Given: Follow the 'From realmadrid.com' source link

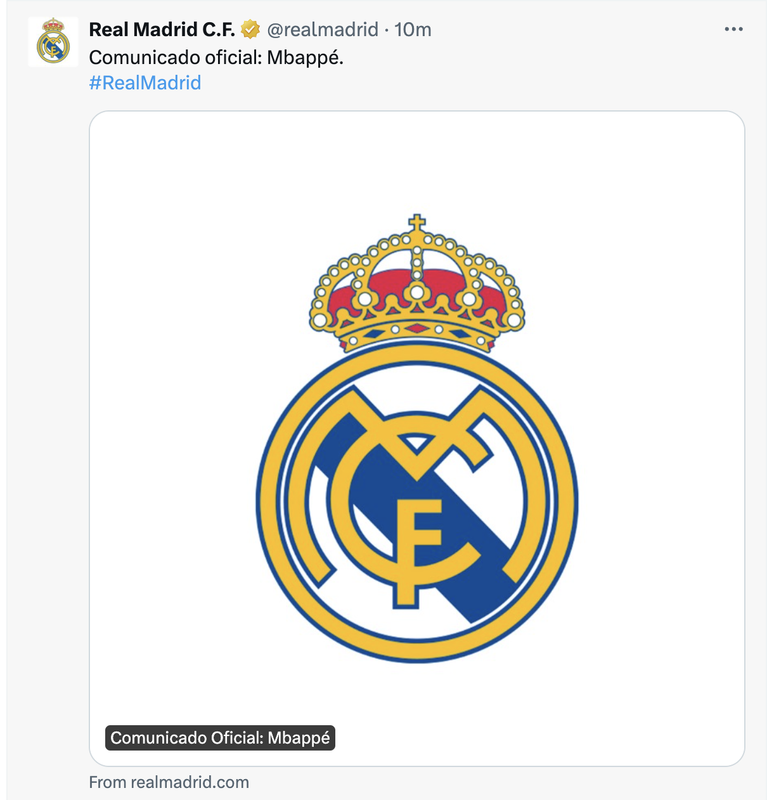Looking at the screenshot, I should (168, 782).
